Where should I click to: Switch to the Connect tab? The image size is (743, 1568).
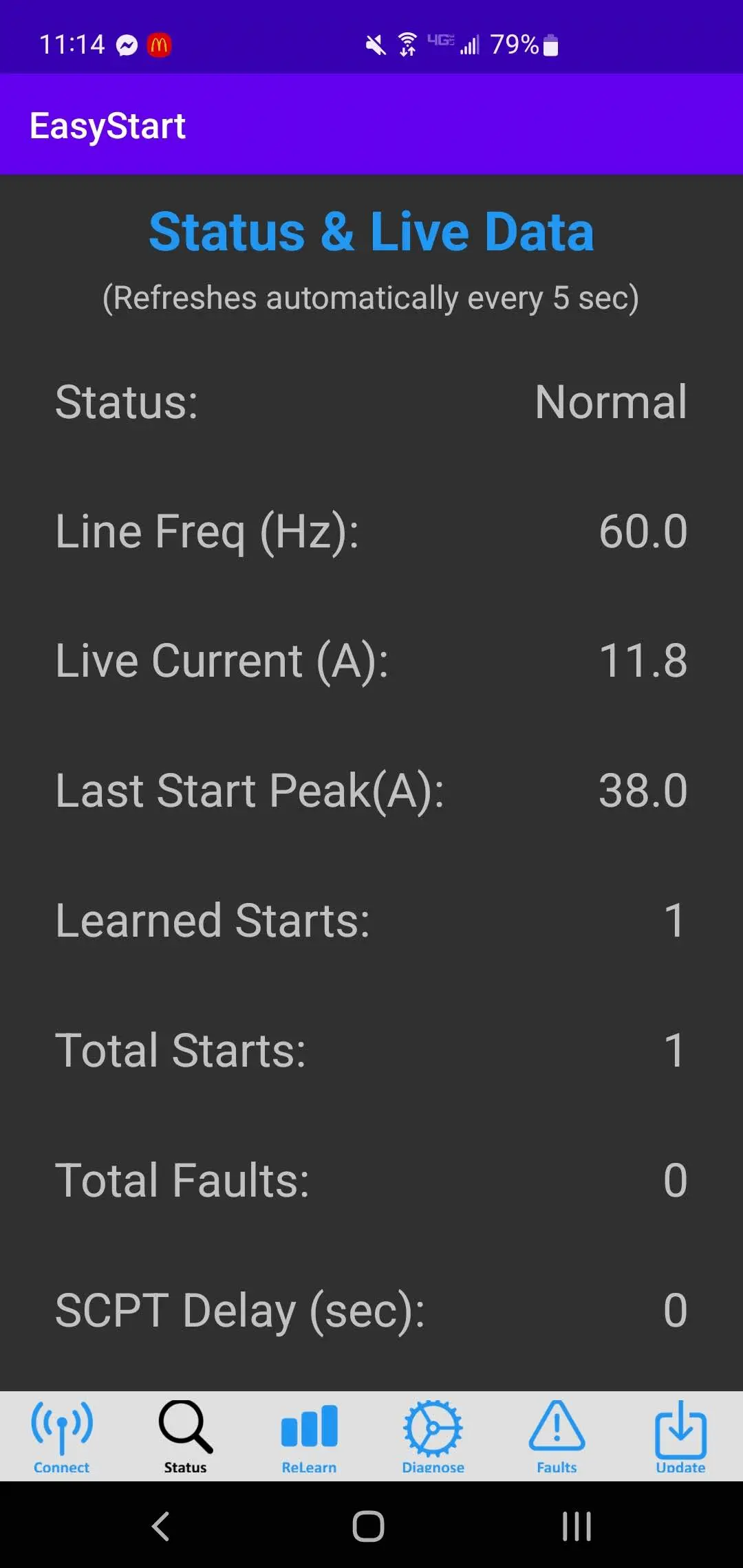(x=62, y=1436)
